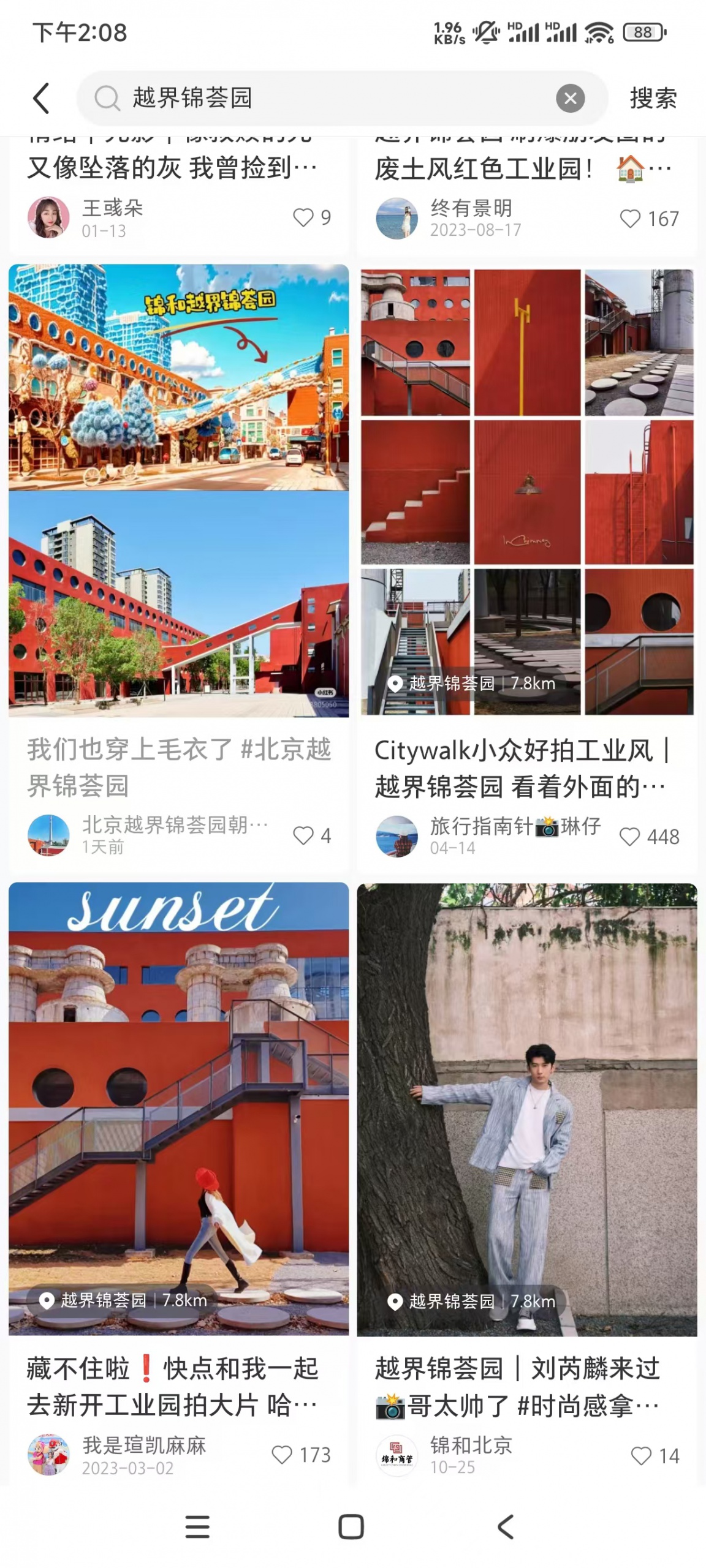
Task: Open 王彧朵's profile avatar
Action: coord(48,217)
